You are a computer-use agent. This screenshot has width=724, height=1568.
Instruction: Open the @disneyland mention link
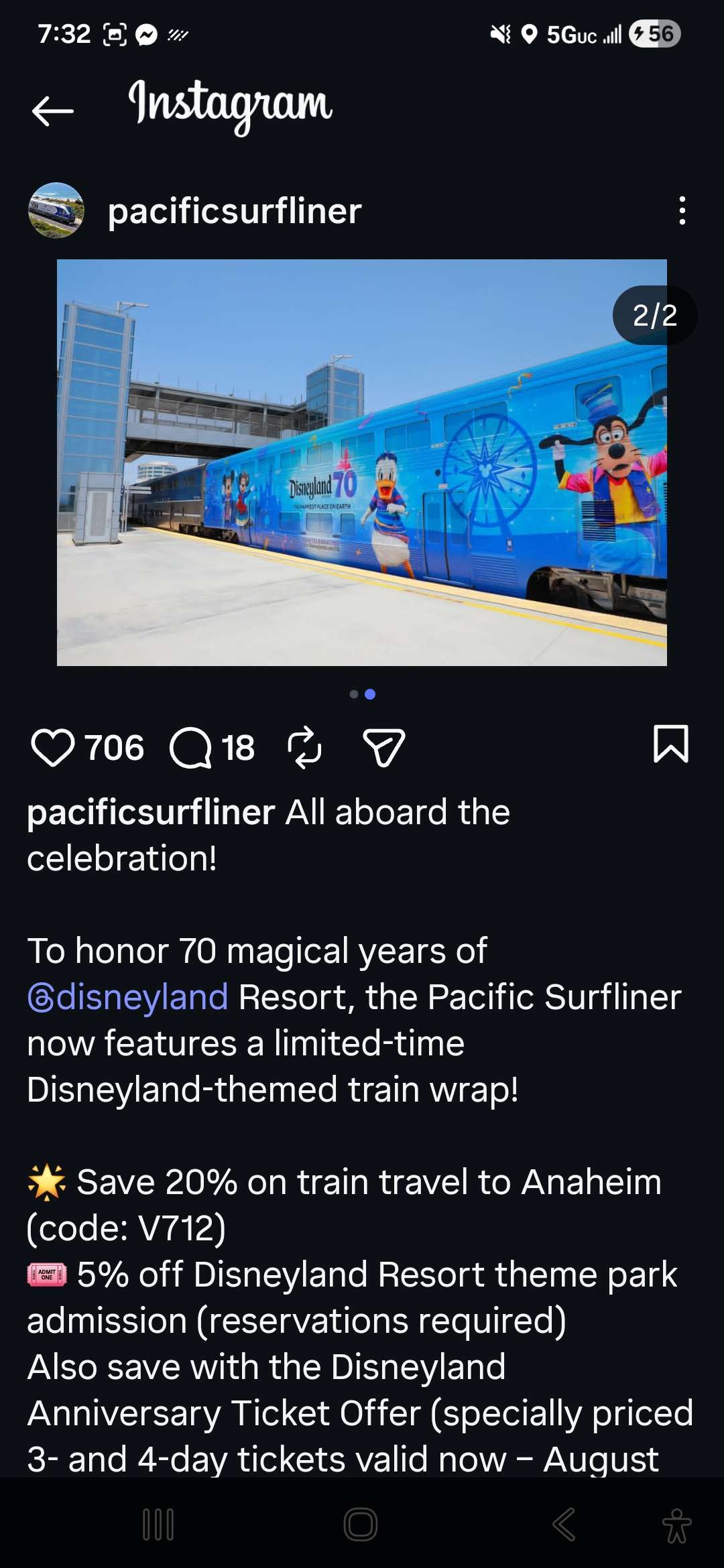[x=128, y=997]
